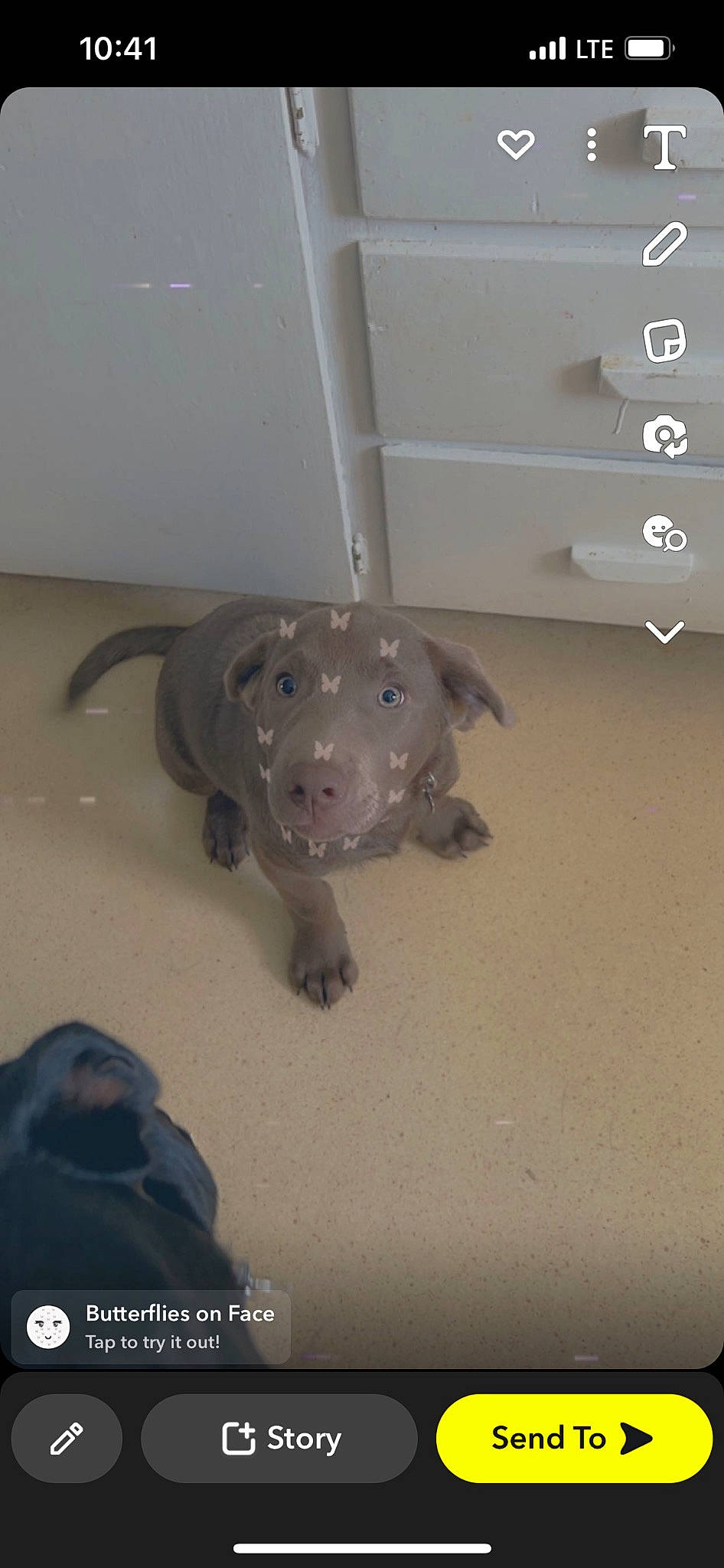Try the Butterflies on Face lens
The width and height of the screenshot is (724, 1568).
click(x=151, y=1327)
